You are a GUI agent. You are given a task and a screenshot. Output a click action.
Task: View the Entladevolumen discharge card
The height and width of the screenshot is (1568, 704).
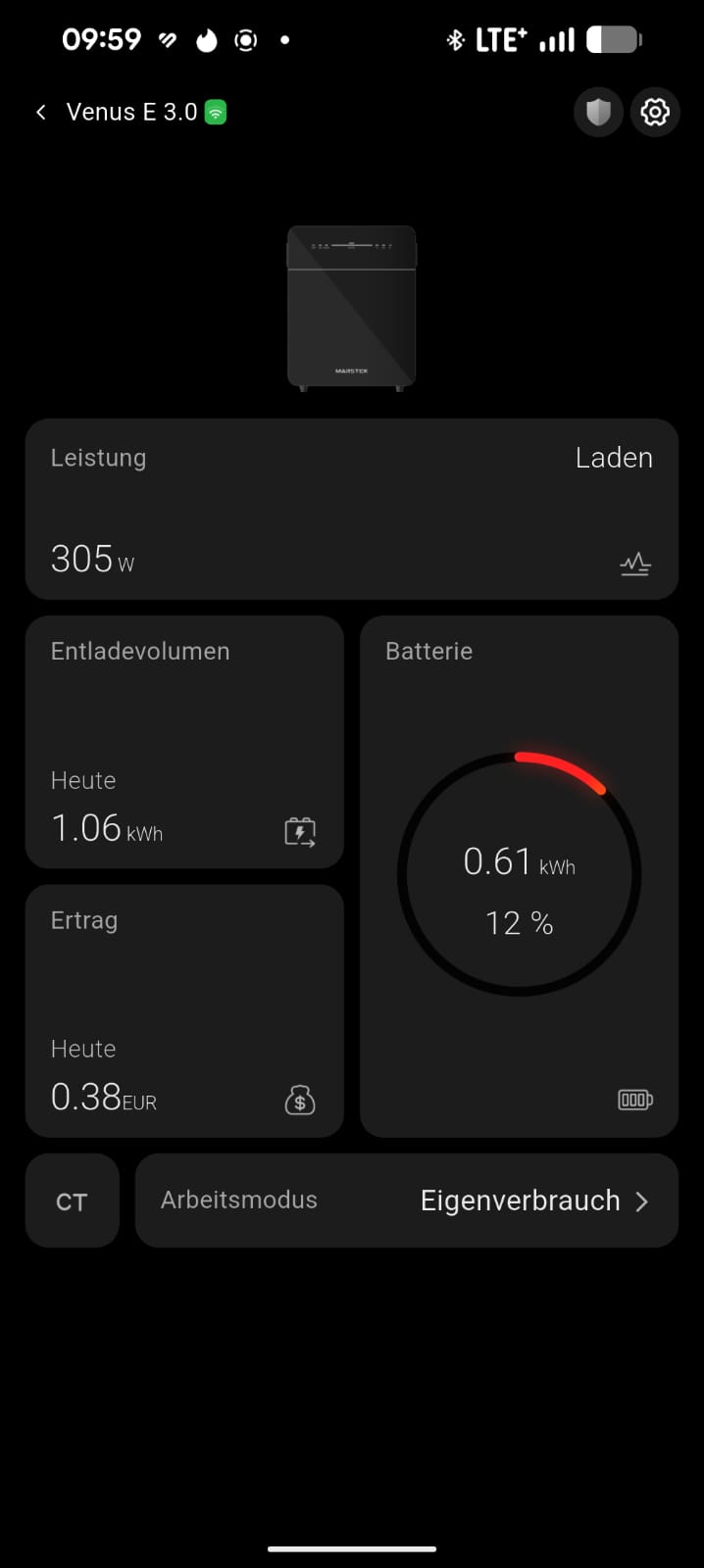(x=184, y=742)
